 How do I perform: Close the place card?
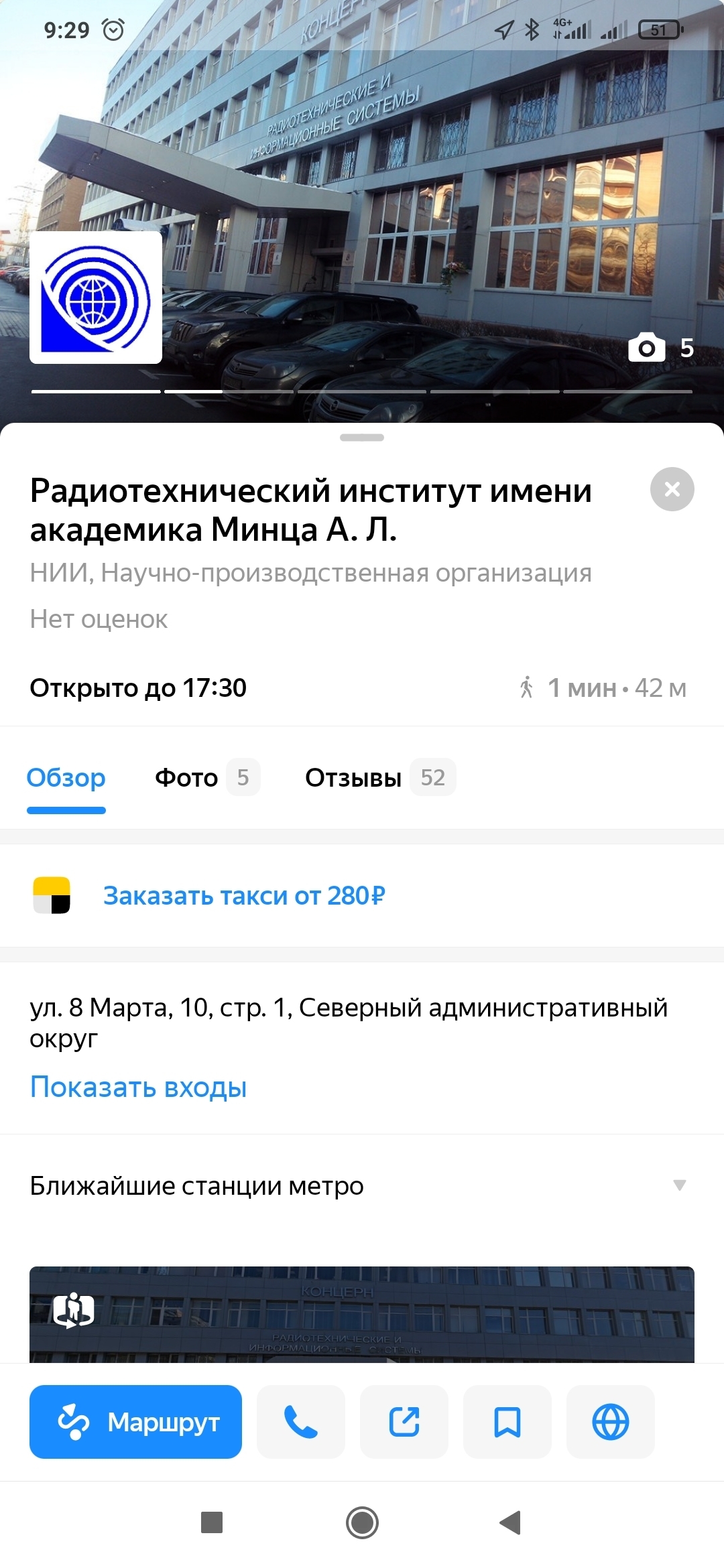[672, 489]
